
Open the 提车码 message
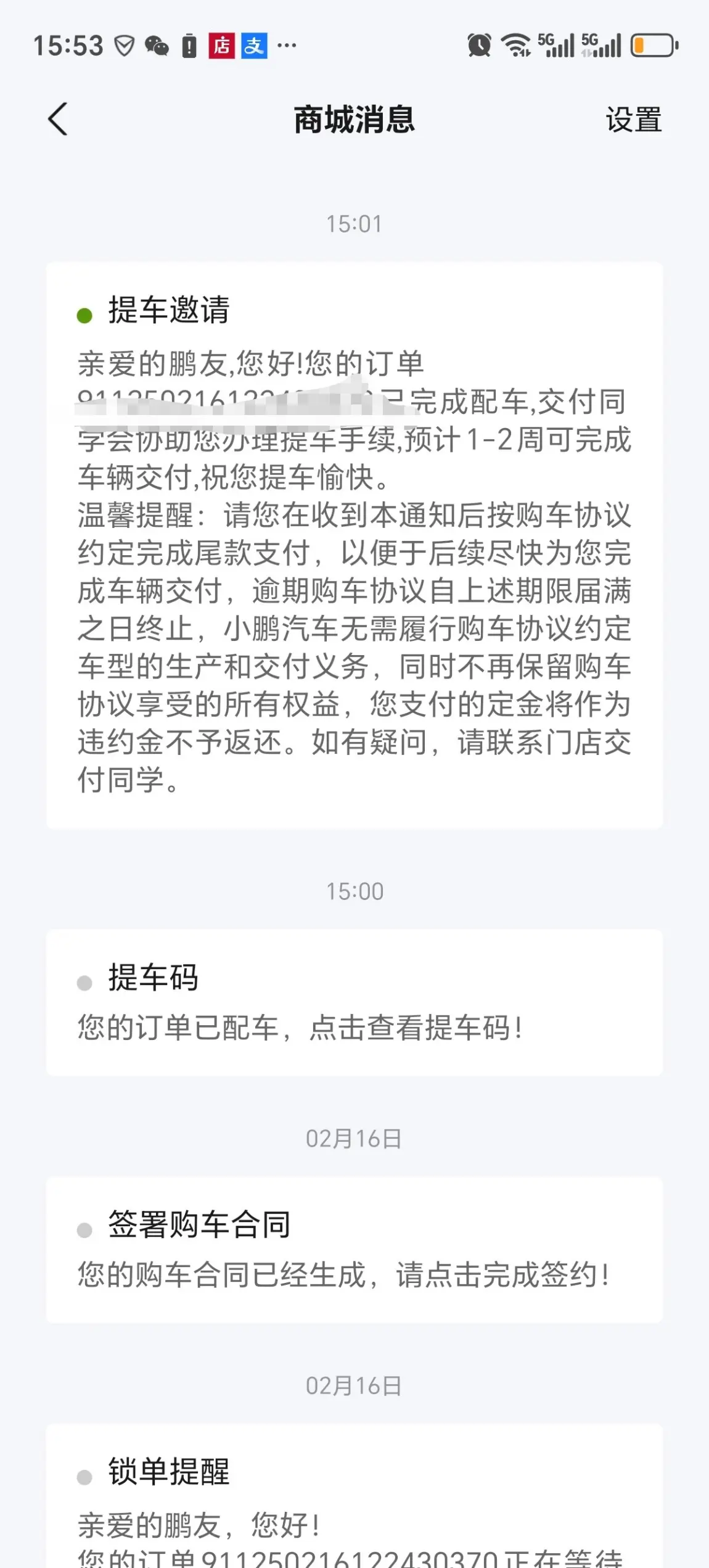(354, 1003)
